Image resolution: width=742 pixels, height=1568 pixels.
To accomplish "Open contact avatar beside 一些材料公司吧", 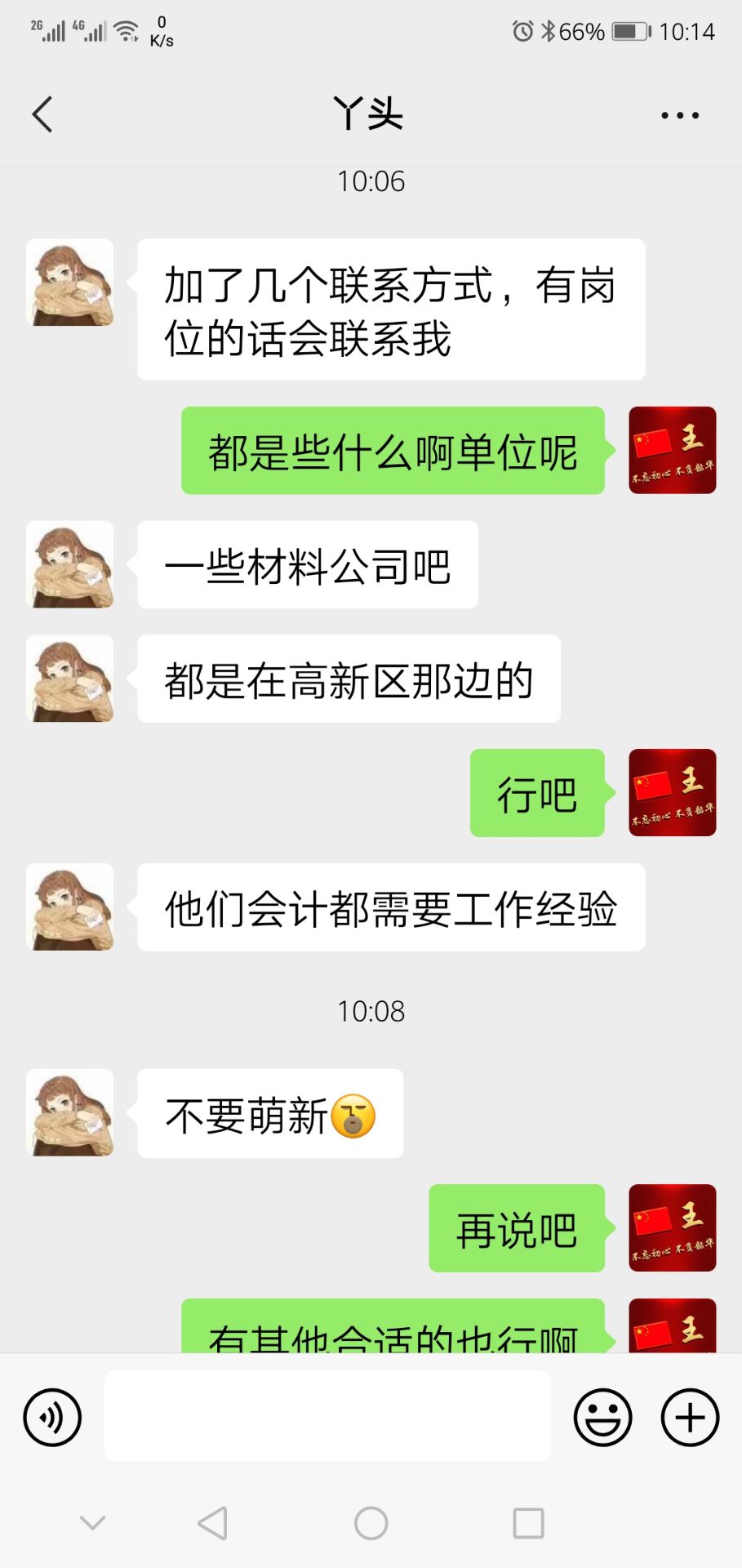I will (70, 564).
